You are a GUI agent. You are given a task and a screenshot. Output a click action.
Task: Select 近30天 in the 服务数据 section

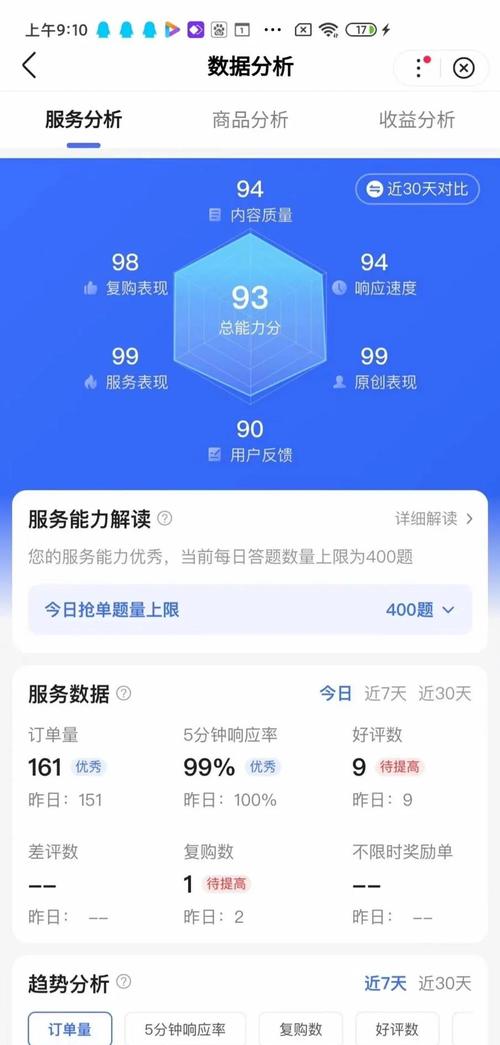(x=445, y=694)
